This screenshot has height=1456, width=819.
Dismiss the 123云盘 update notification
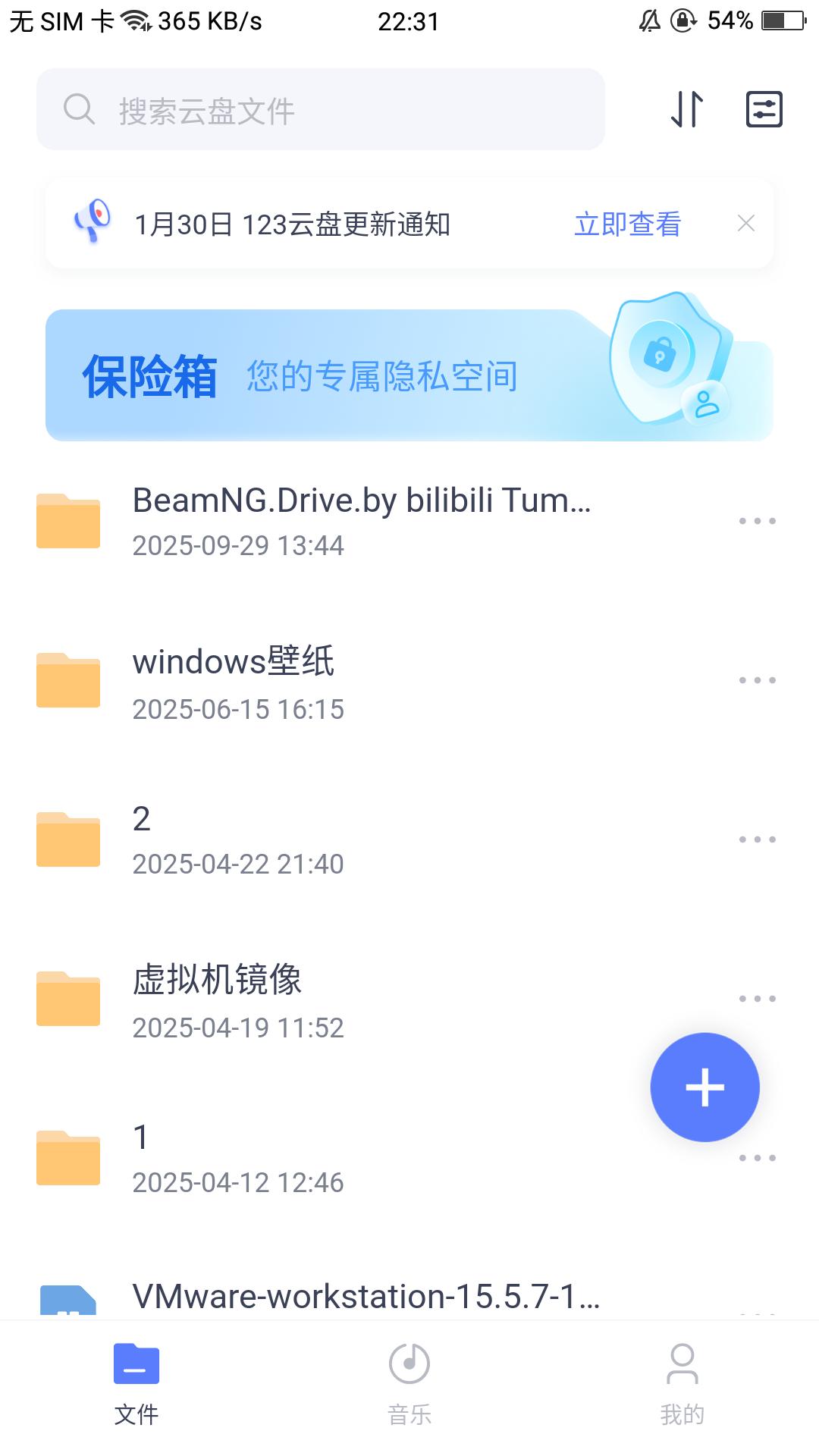pos(746,224)
